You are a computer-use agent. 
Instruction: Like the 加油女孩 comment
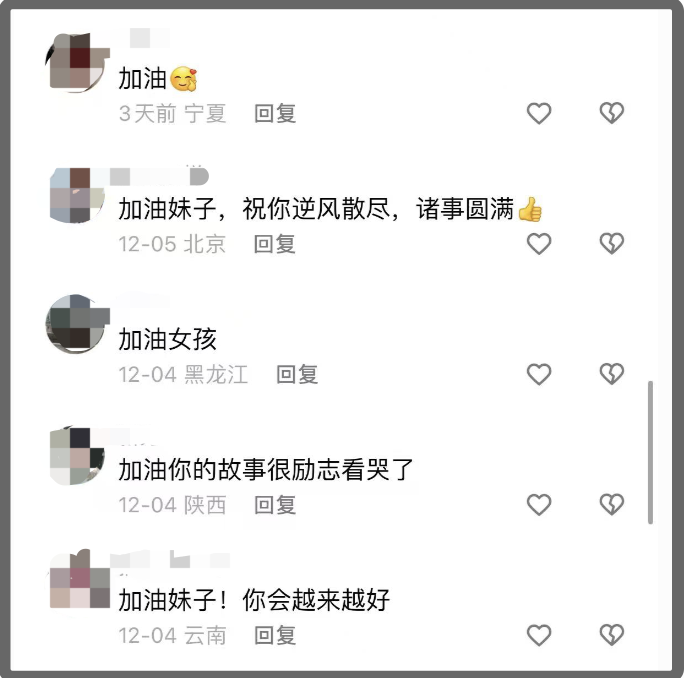(539, 374)
